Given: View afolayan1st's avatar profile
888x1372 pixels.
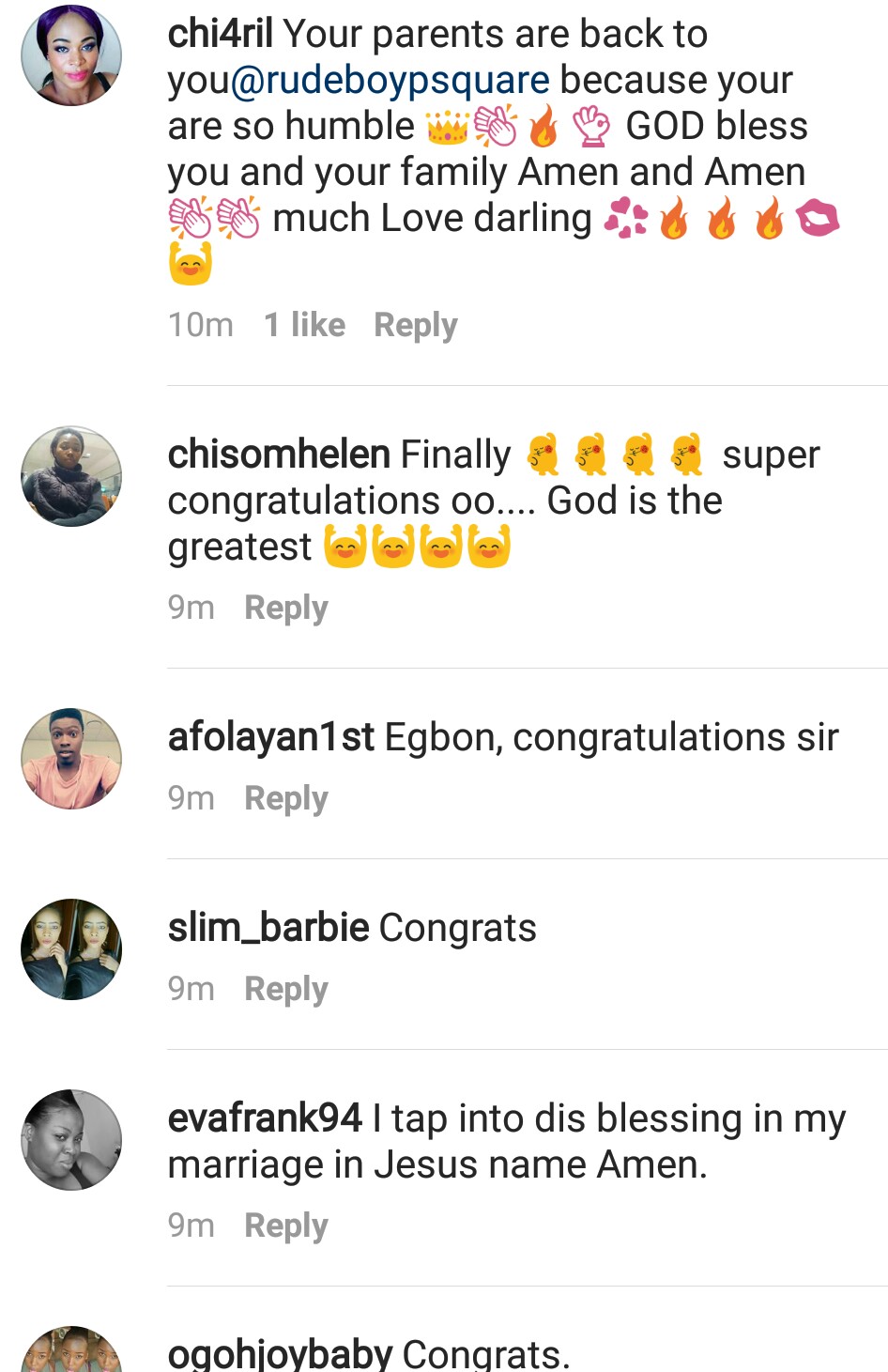Looking at the screenshot, I should click(x=71, y=759).
